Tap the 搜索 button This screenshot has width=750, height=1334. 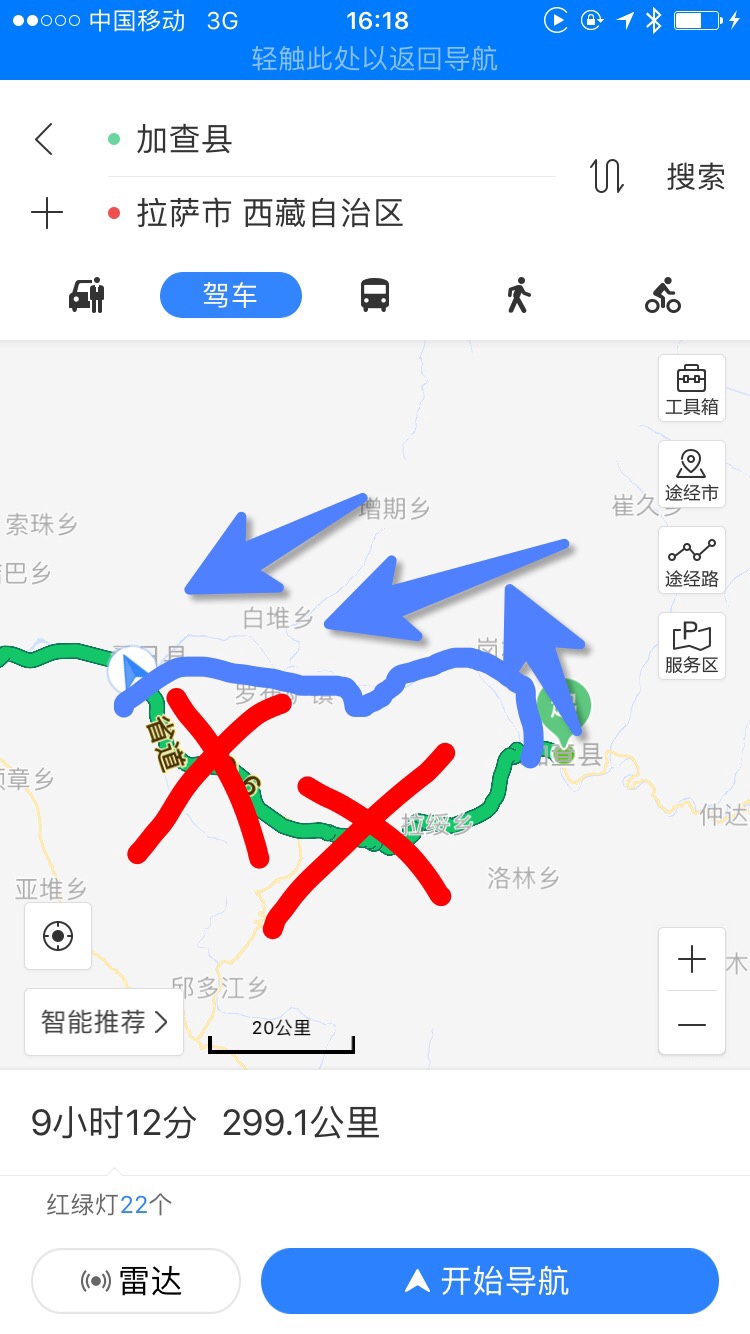696,177
